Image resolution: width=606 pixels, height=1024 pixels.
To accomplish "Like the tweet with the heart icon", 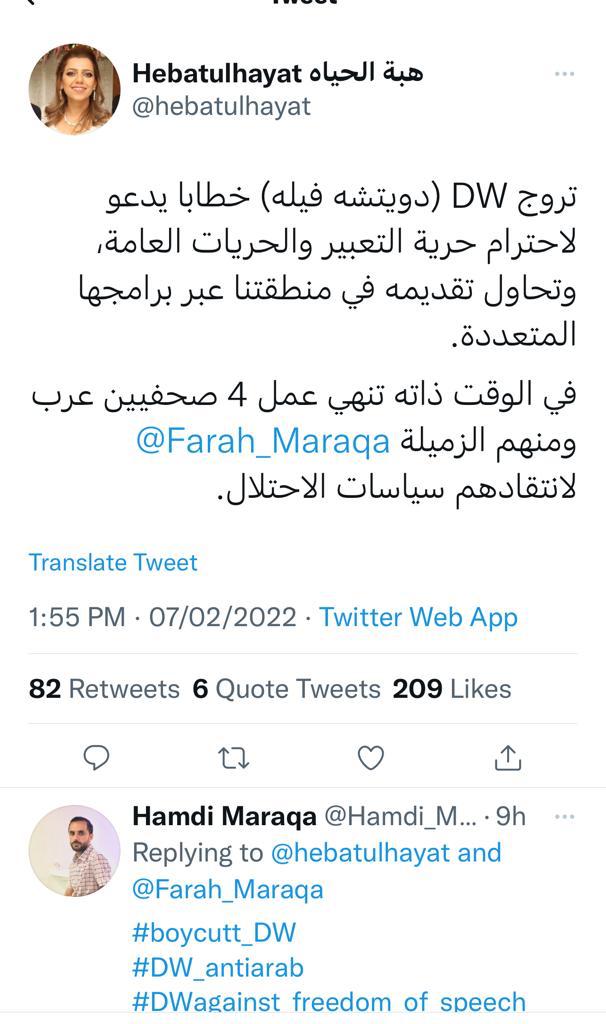I will (371, 758).
